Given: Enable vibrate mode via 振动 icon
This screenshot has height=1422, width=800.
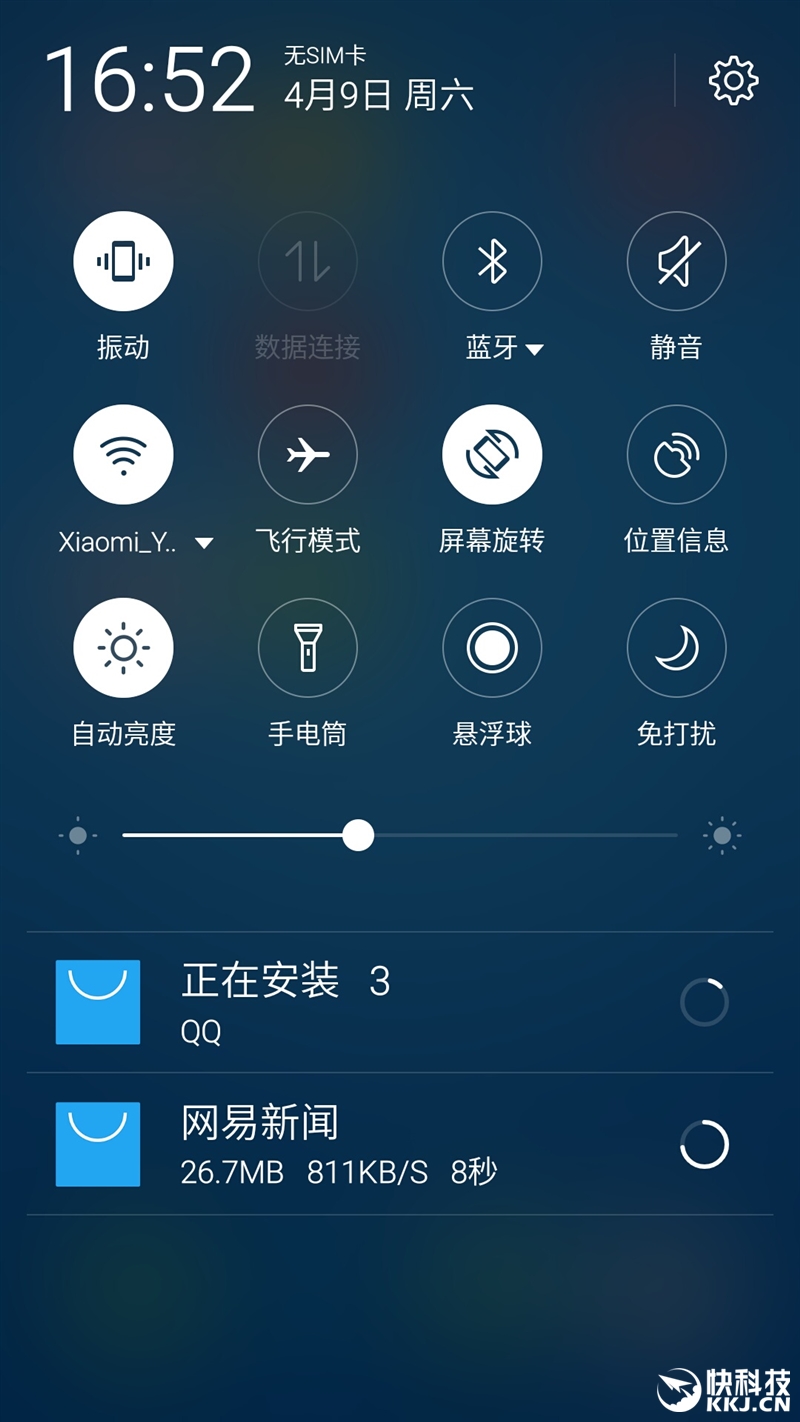Looking at the screenshot, I should [x=123, y=260].
